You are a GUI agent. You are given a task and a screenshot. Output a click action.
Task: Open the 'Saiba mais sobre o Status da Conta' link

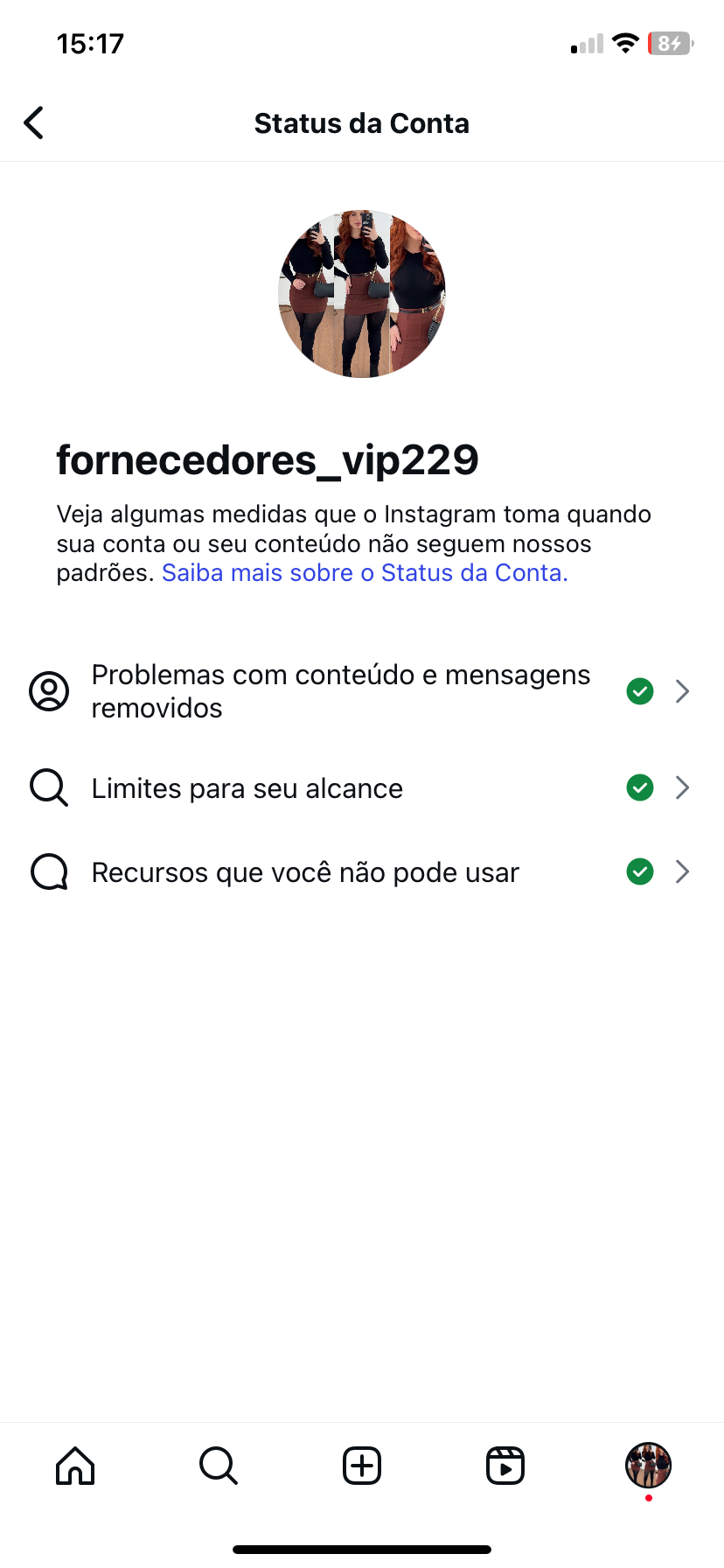[x=365, y=573]
